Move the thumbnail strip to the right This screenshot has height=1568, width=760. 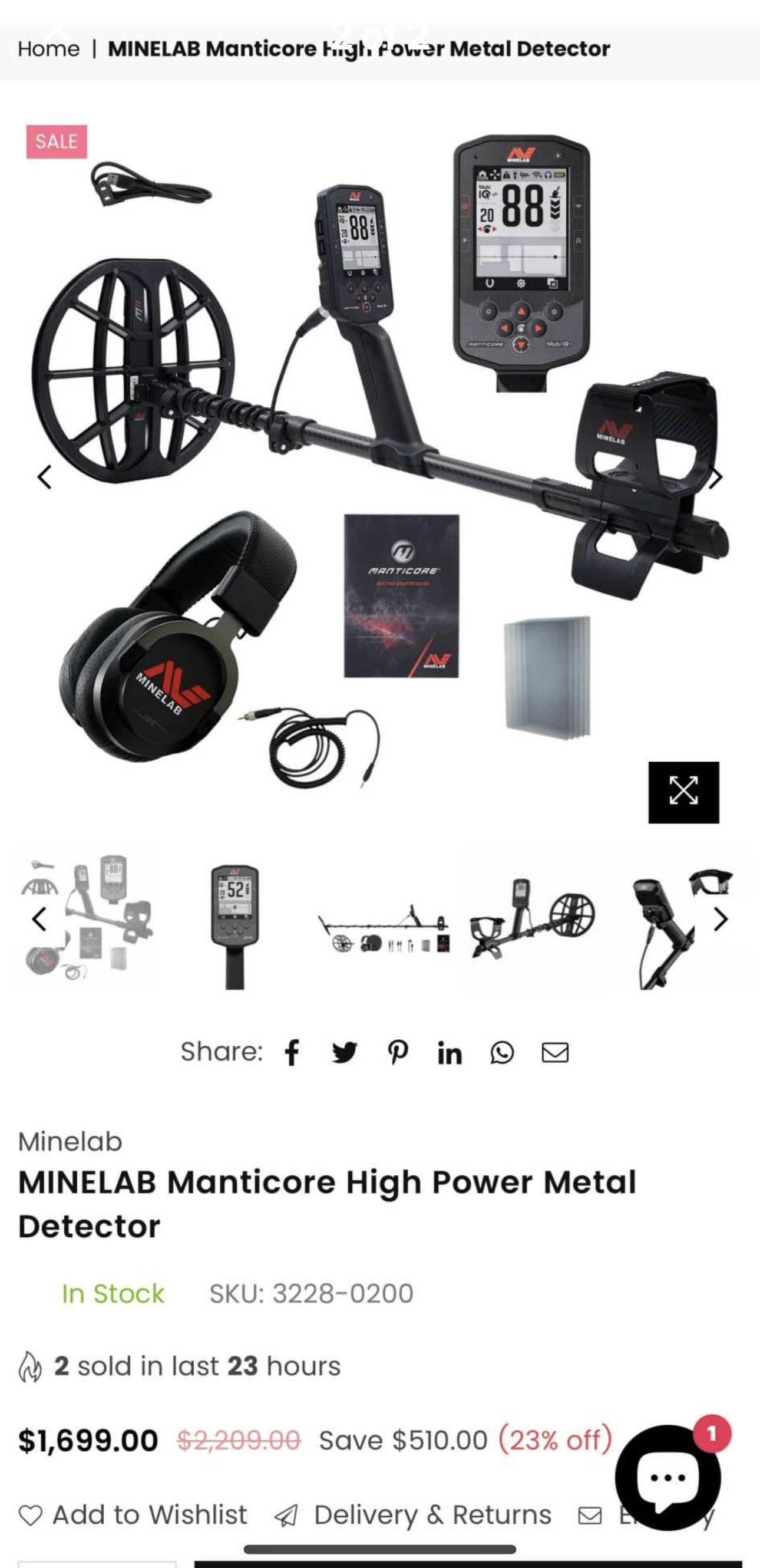(721, 919)
